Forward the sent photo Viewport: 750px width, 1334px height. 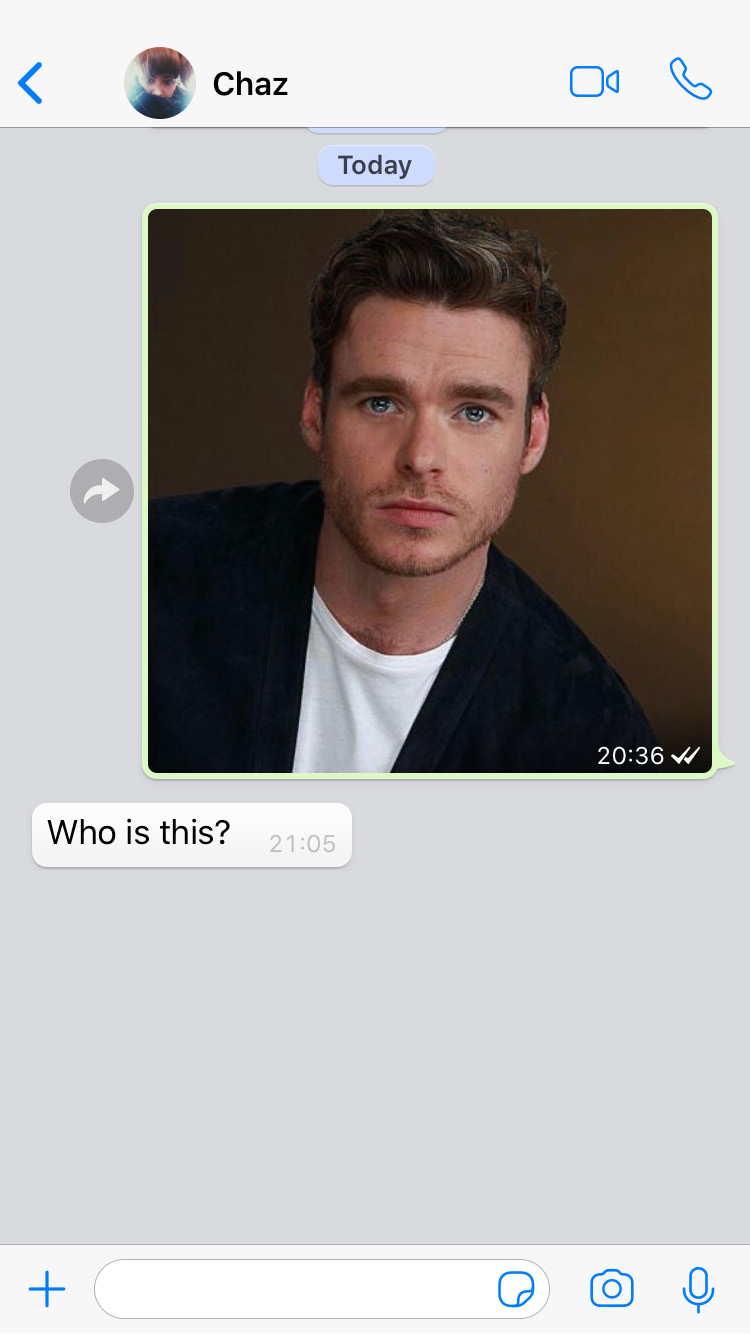[102, 491]
